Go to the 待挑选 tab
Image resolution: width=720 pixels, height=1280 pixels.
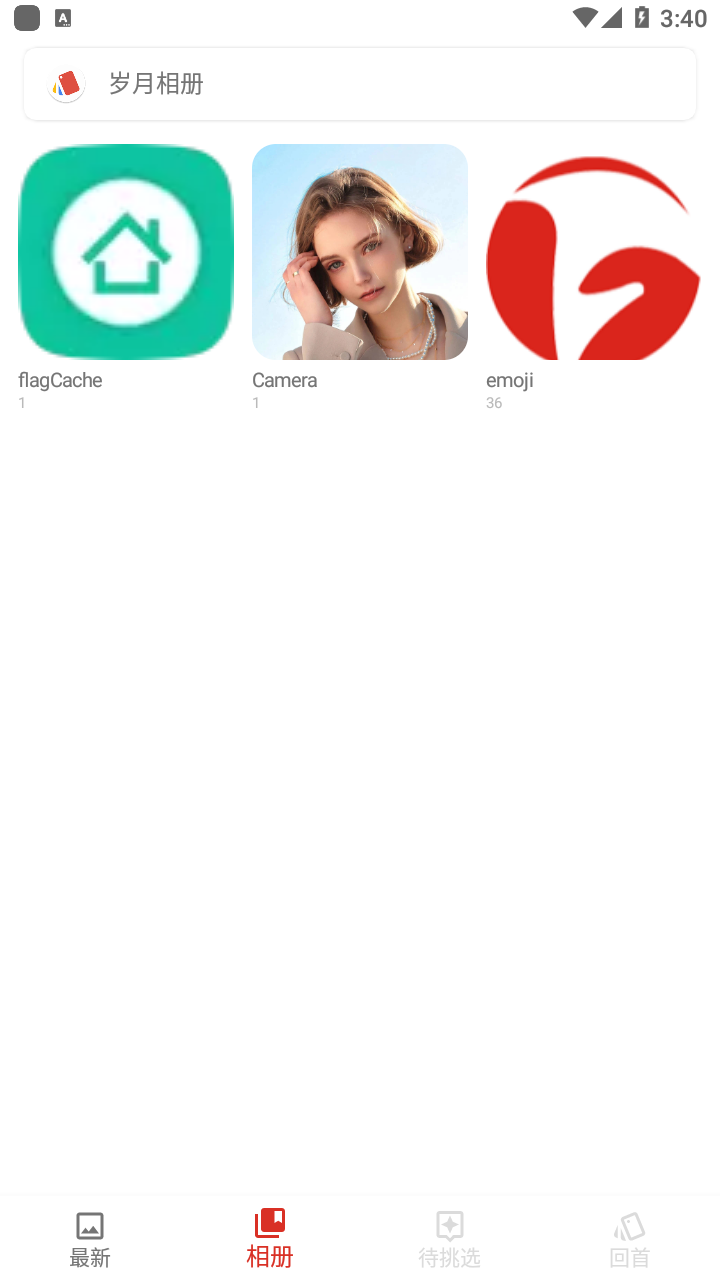[x=450, y=1238]
